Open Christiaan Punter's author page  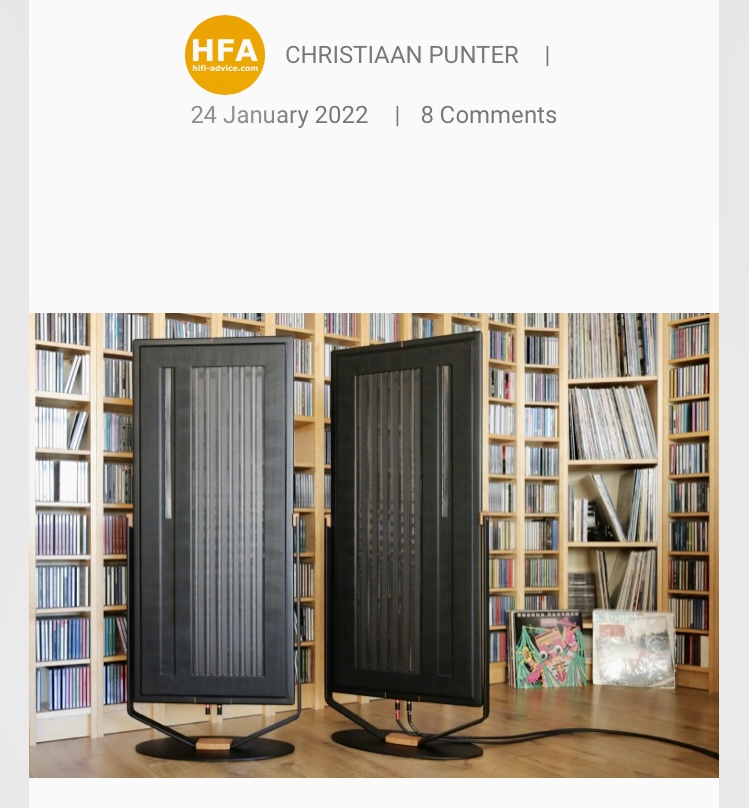pyautogui.click(x=401, y=56)
